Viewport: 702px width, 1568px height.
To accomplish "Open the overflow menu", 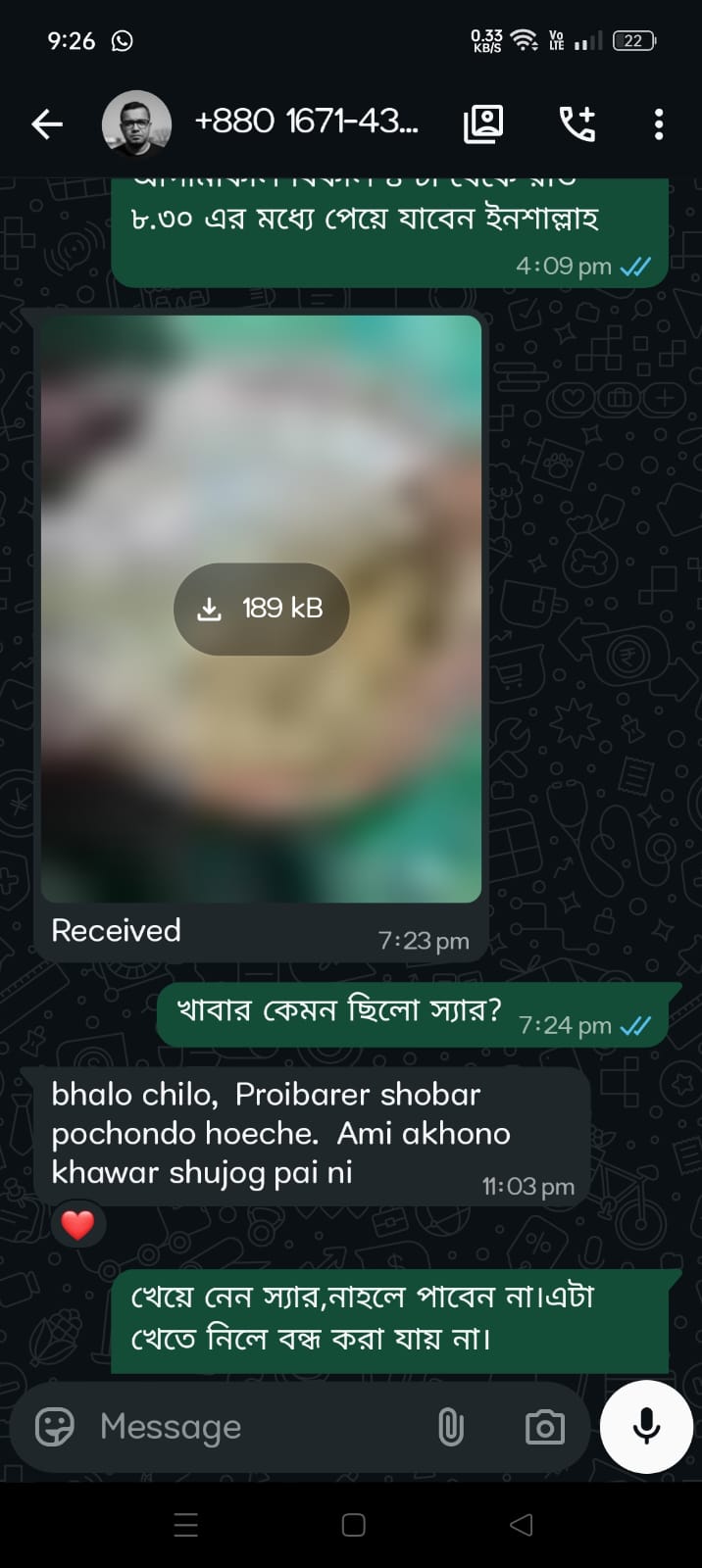I will click(x=658, y=123).
